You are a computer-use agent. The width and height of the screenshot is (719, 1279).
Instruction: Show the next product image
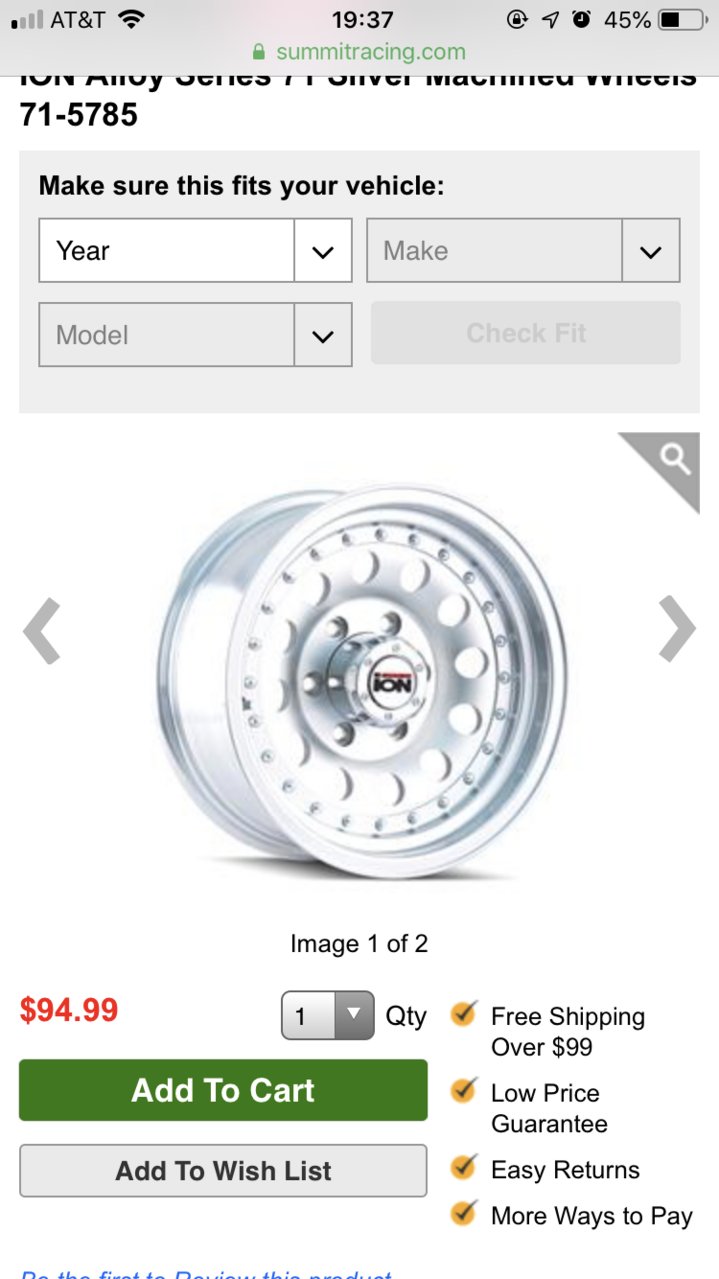coord(677,629)
